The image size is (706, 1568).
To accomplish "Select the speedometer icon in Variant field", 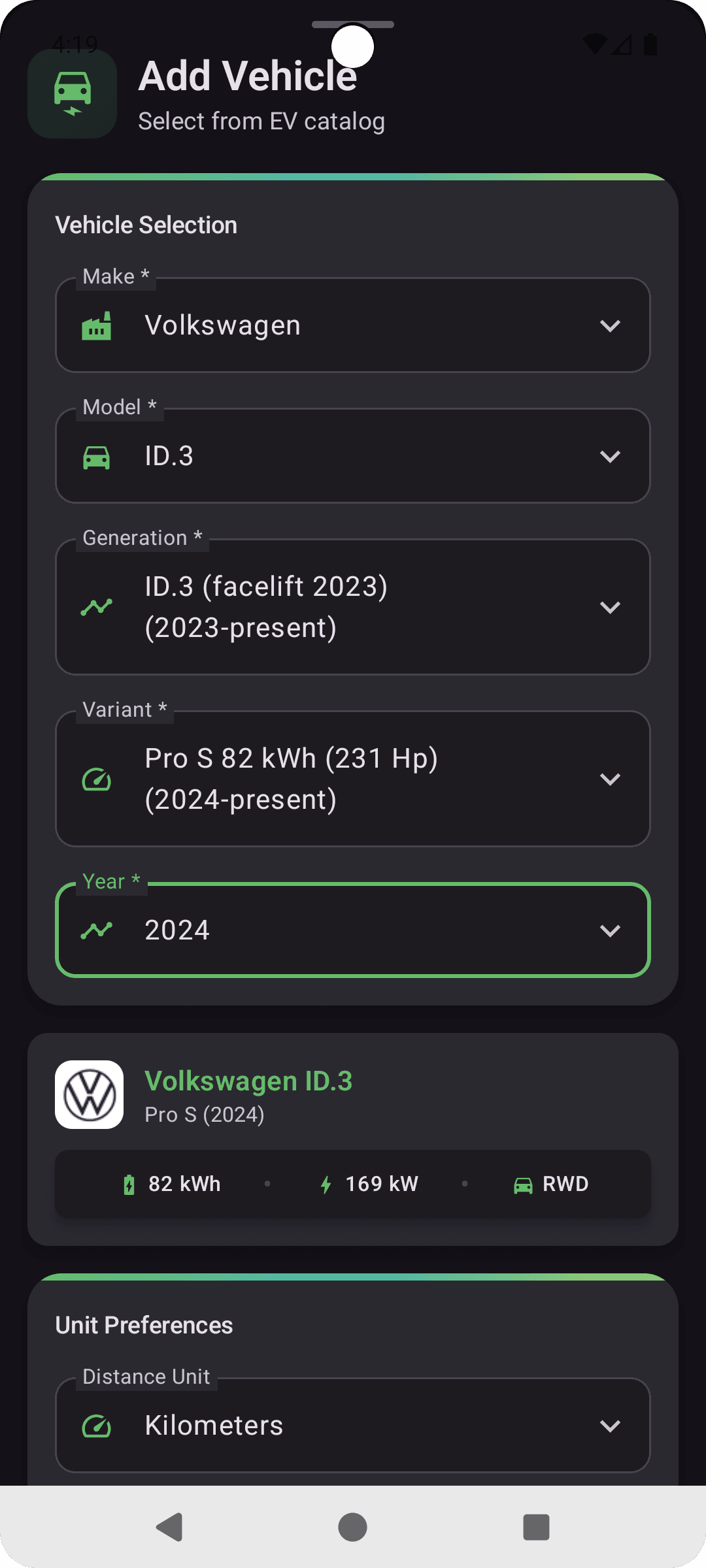I will click(97, 778).
